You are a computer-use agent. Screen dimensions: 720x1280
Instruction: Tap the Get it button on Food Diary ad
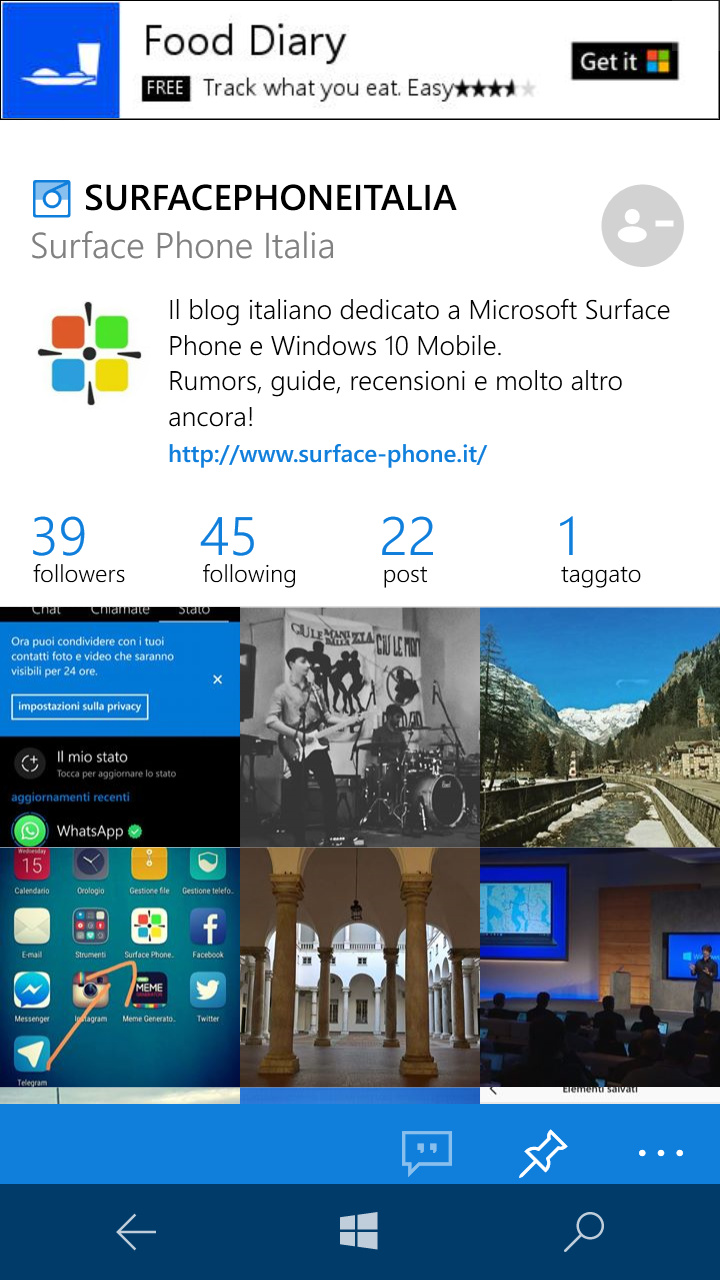coord(624,61)
